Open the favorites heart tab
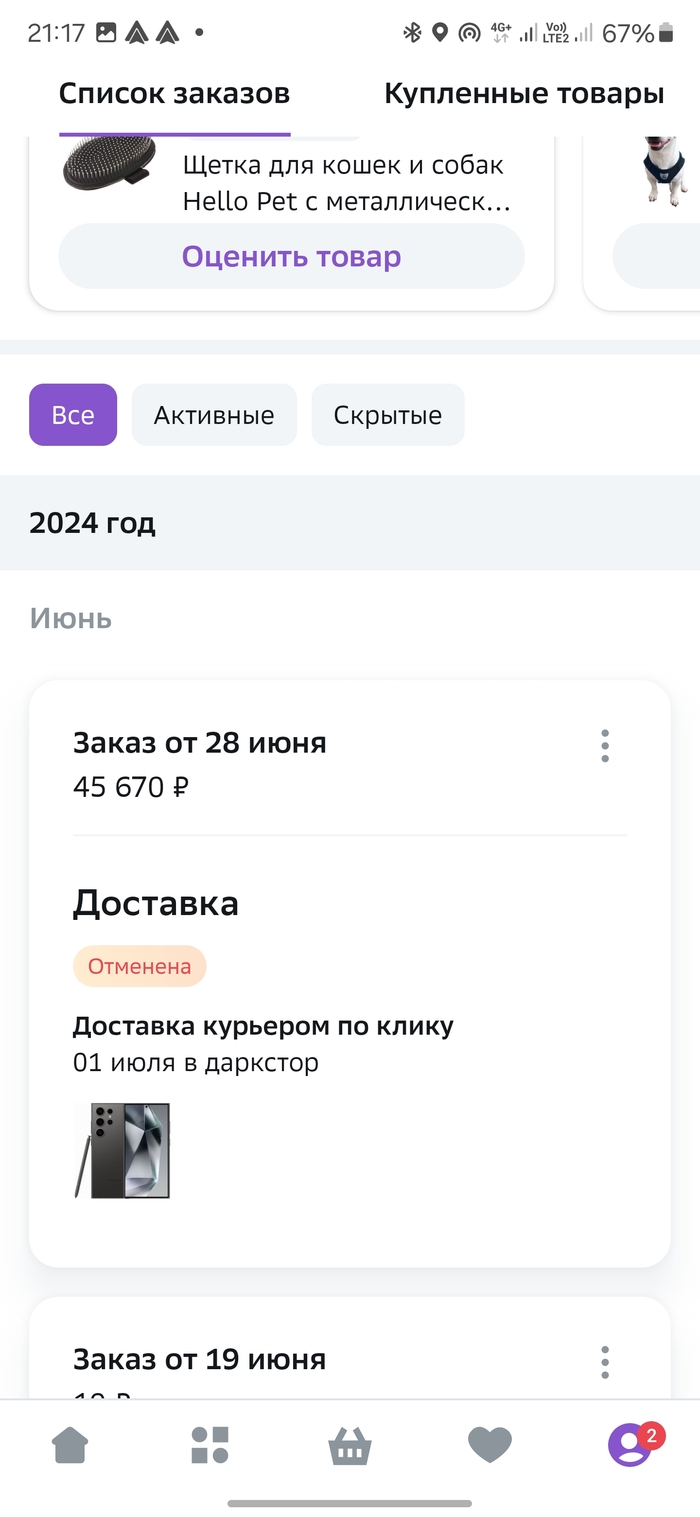The height and width of the screenshot is (1517, 700). (x=490, y=1445)
